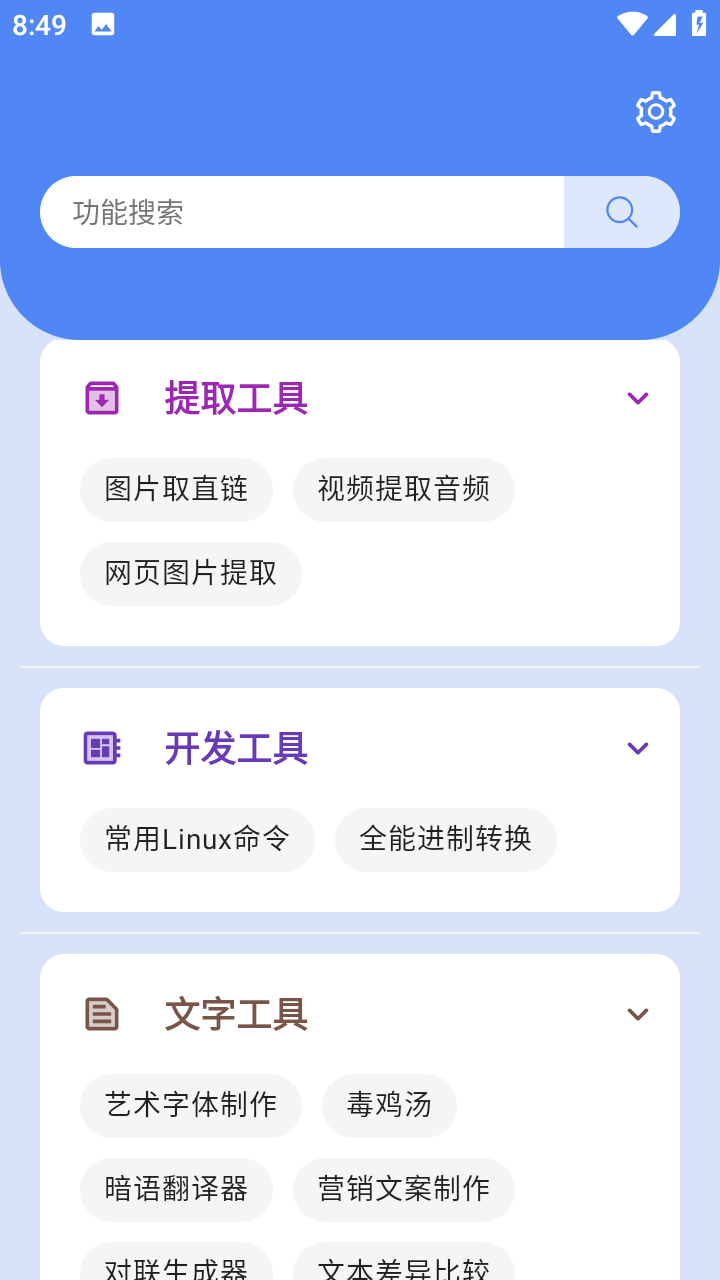Select 视频提取音频 tool
Screen dimensions: 720x1280
coord(403,490)
